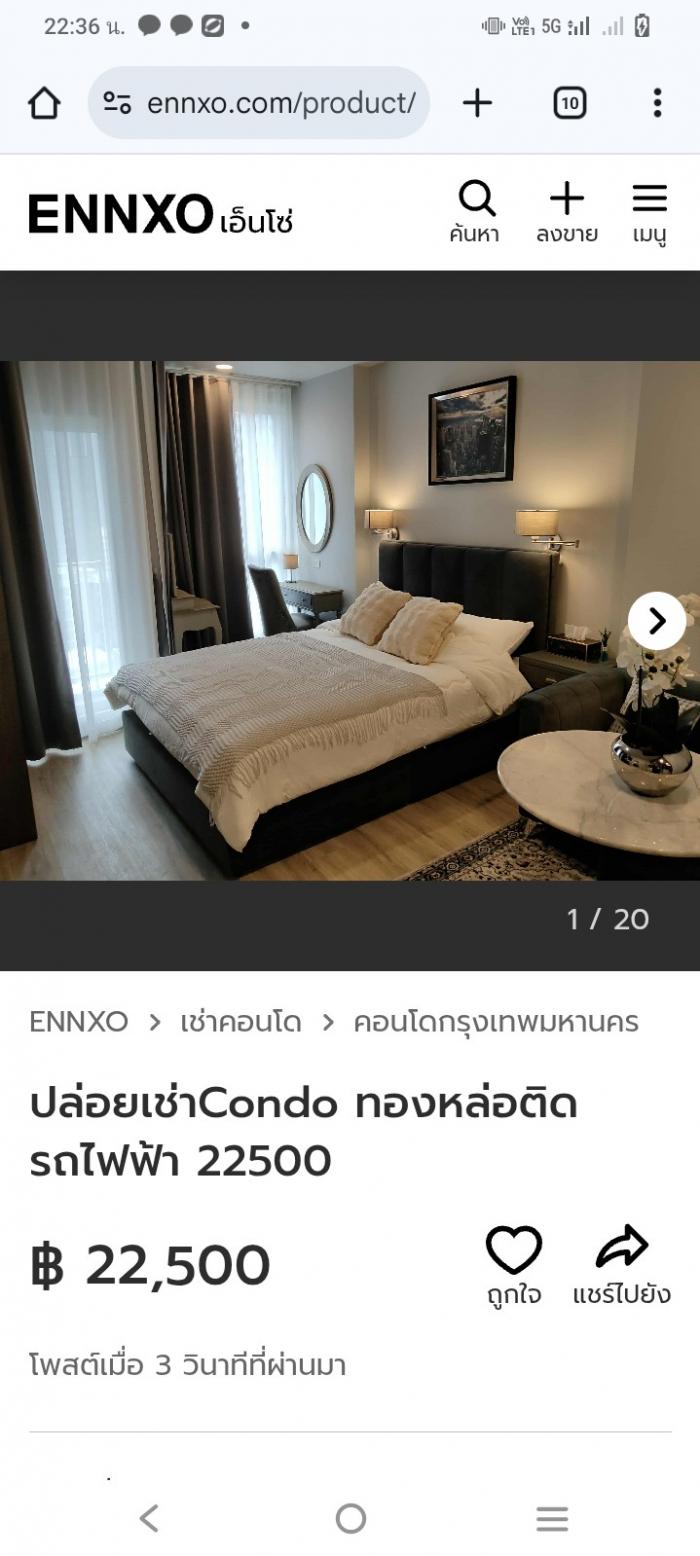The height and width of the screenshot is (1556, 700).
Task: Show the open tabs switcher
Action: pyautogui.click(x=569, y=103)
